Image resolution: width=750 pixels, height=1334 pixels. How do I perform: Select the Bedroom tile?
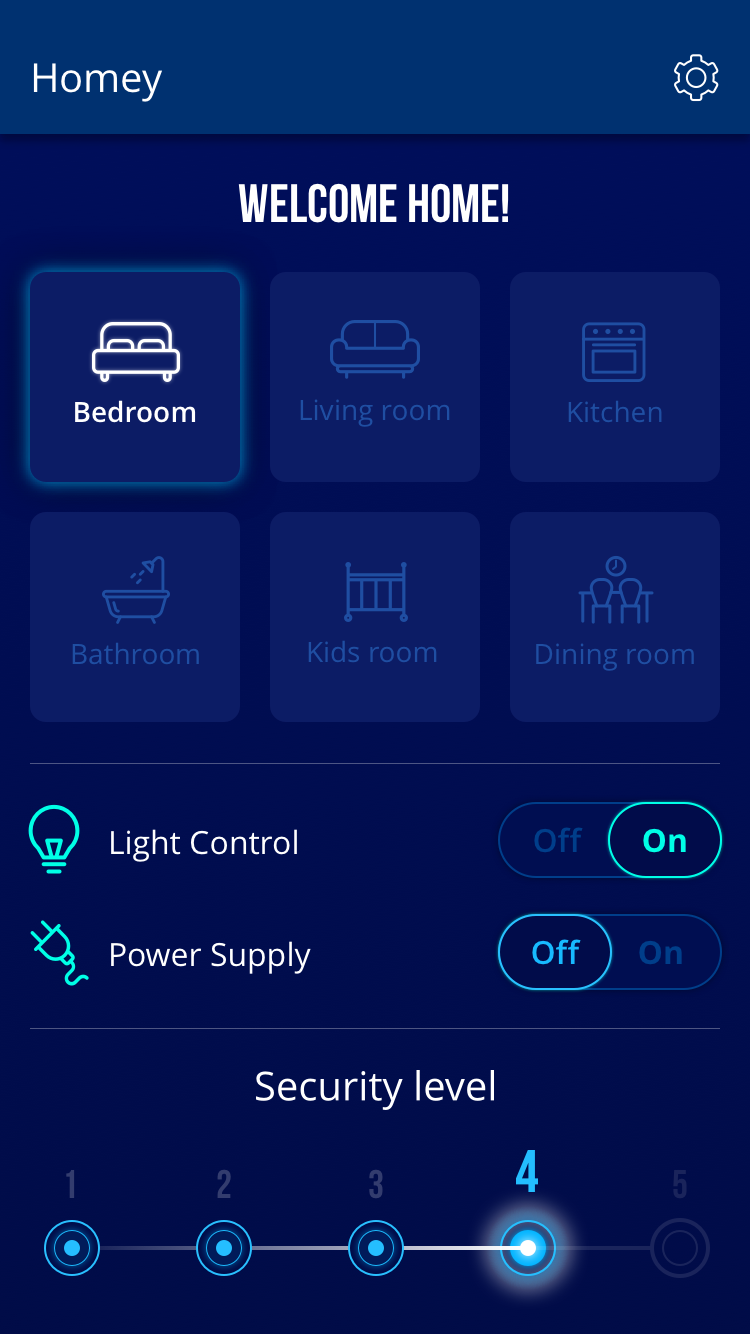[135, 377]
